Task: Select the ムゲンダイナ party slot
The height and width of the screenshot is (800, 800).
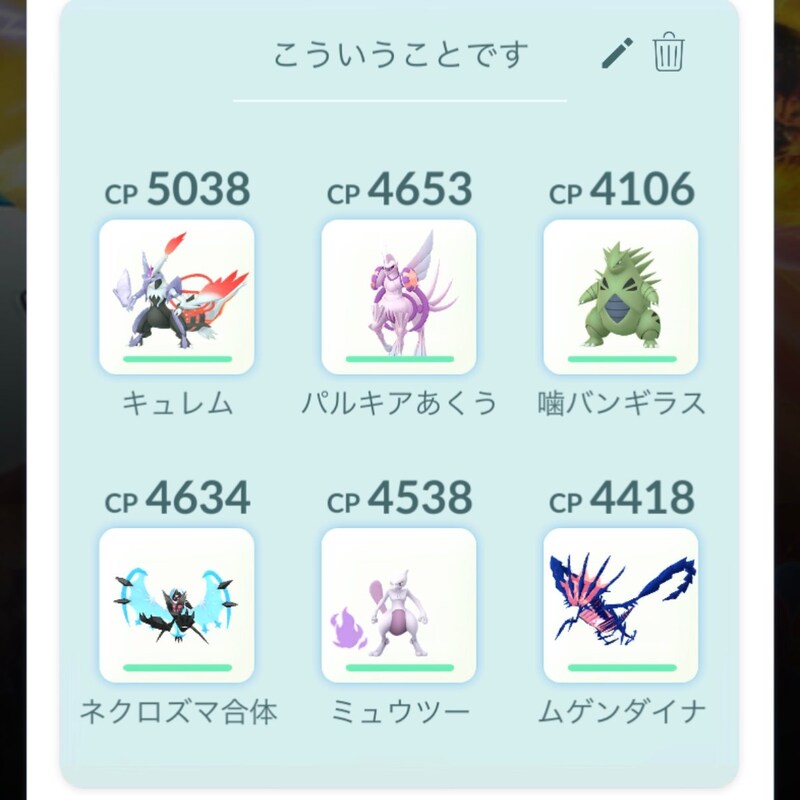Action: (x=620, y=605)
